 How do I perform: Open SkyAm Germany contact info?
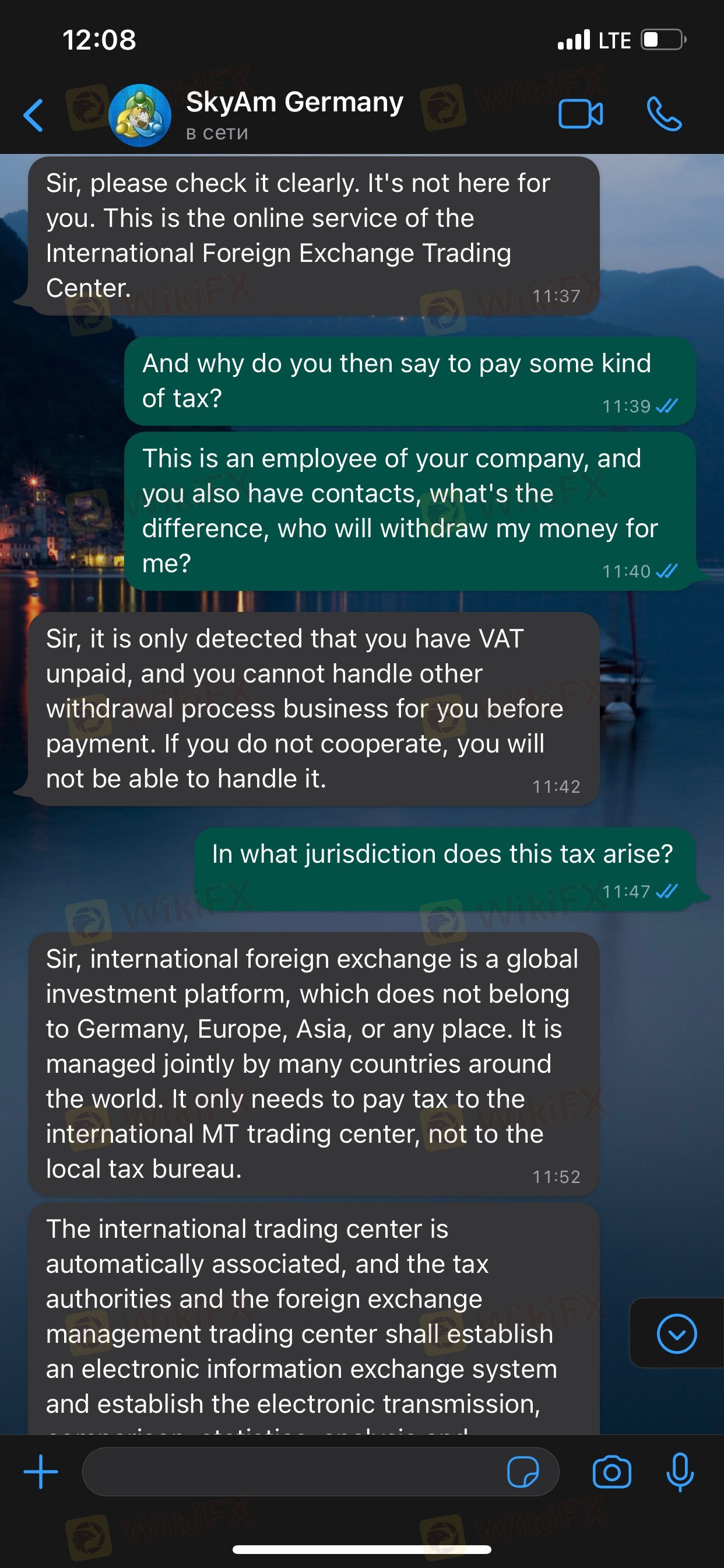tap(294, 114)
